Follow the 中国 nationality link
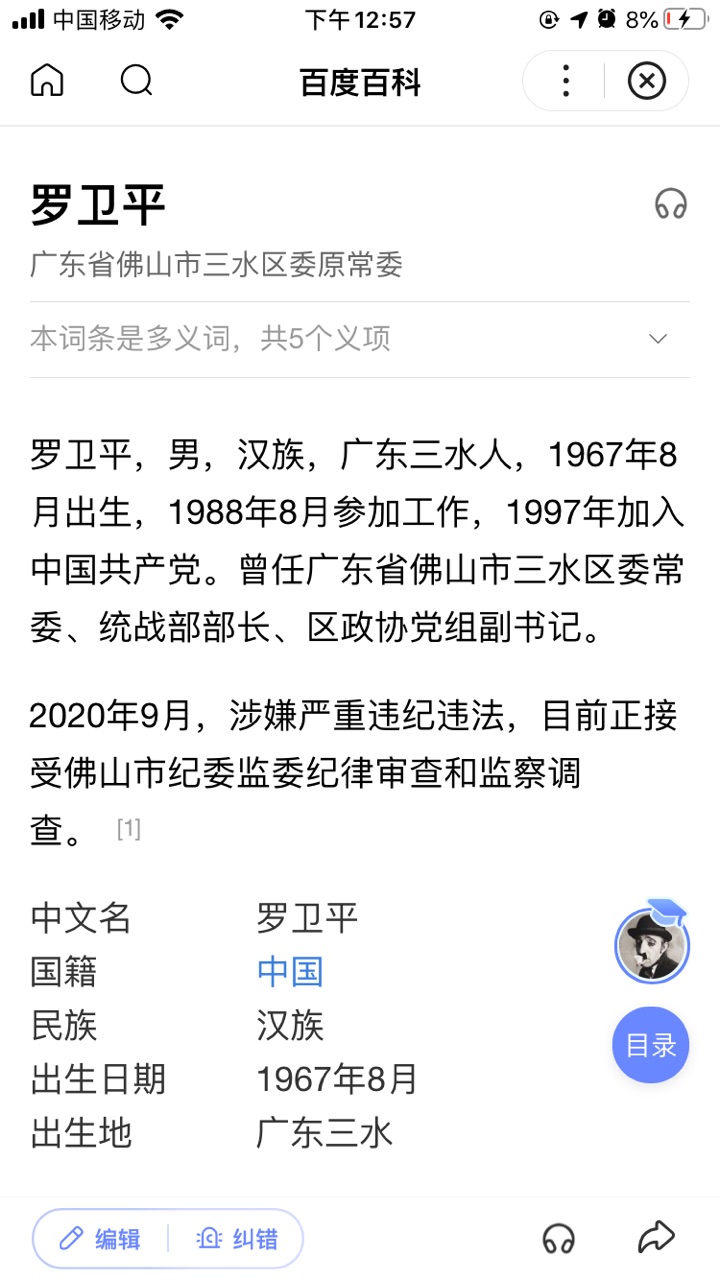720x1280 pixels. (290, 971)
